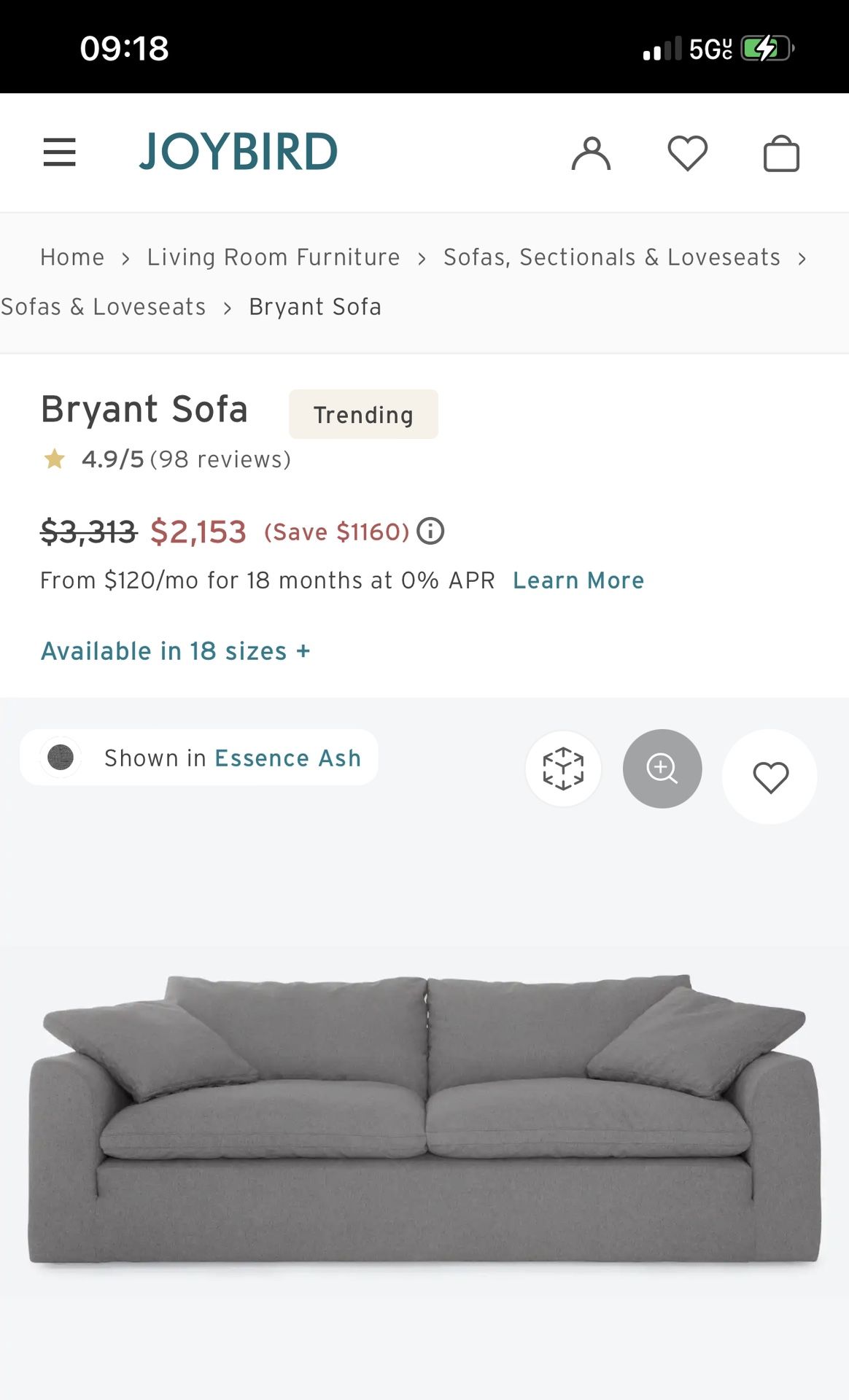The image size is (849, 1400).
Task: Select the Trending badge
Action: 363,414
